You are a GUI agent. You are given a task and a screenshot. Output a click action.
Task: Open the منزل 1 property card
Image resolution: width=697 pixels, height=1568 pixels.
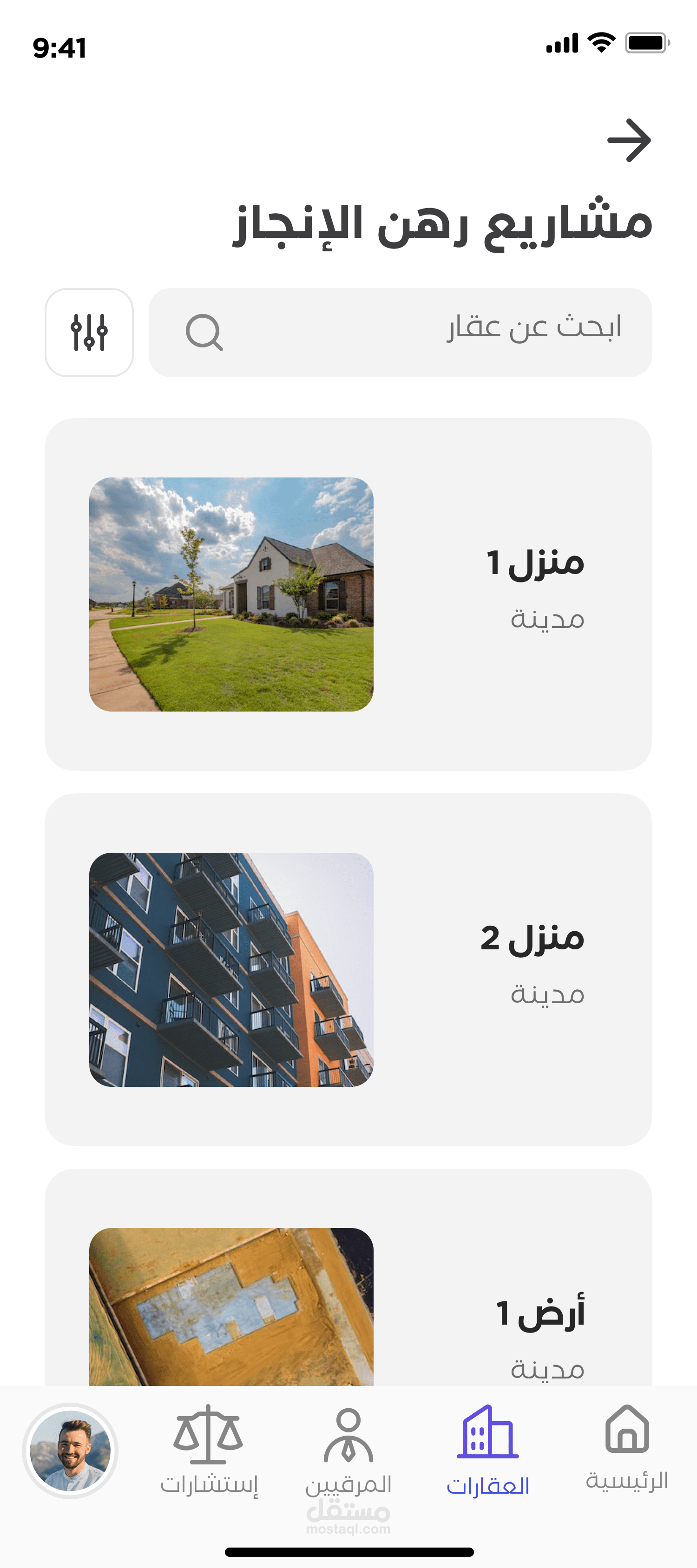point(348,594)
